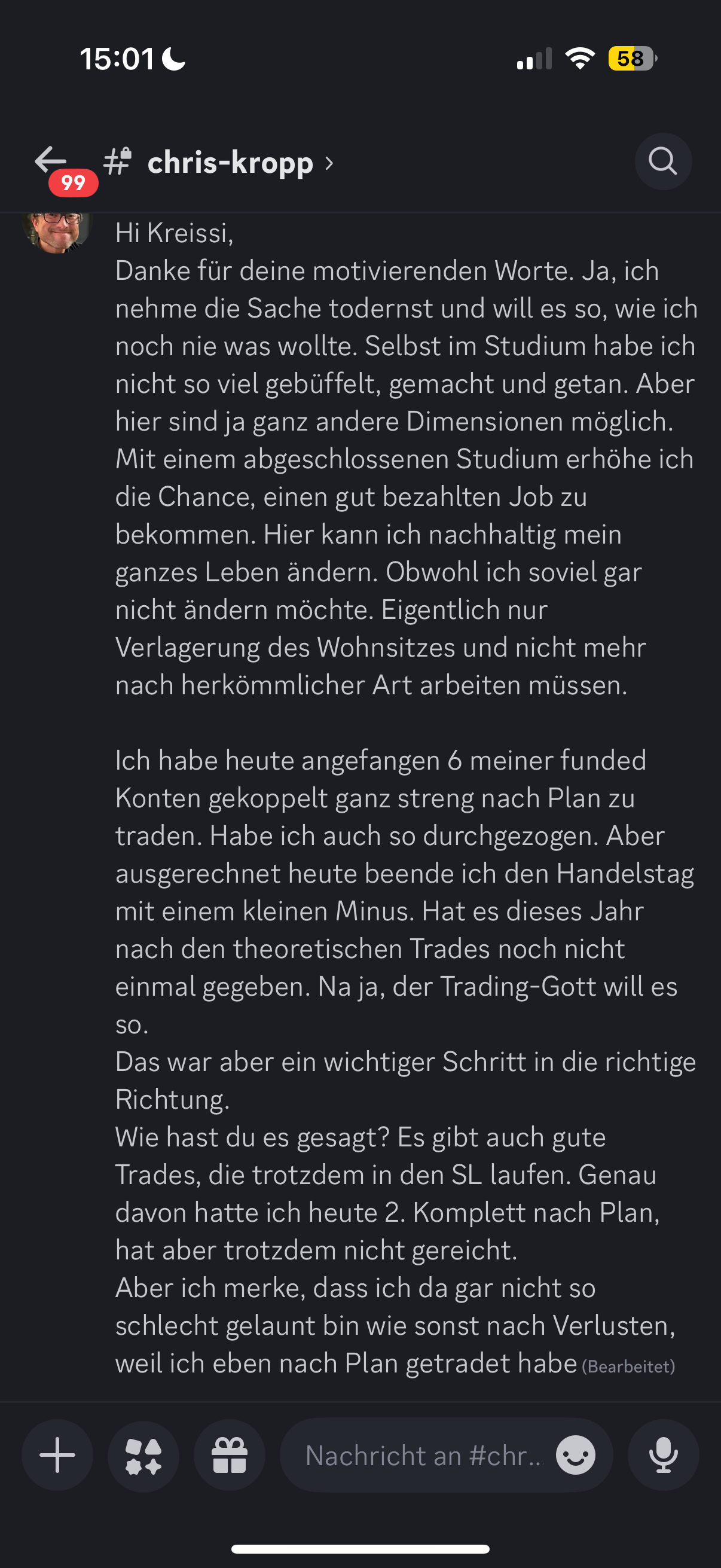Tap the gift icon
721x1568 pixels.
pyautogui.click(x=230, y=1455)
